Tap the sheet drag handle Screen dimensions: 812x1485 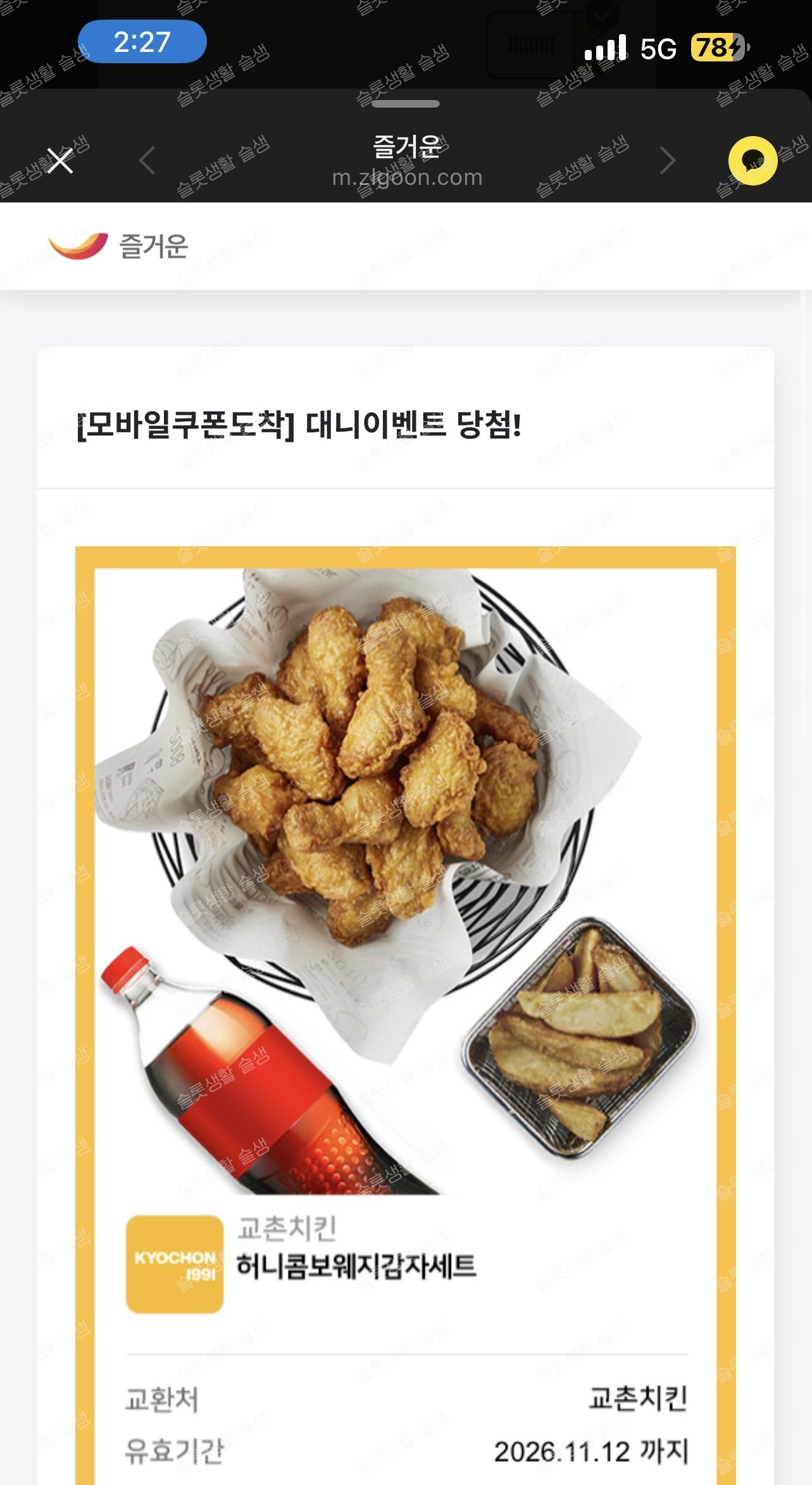point(406,104)
